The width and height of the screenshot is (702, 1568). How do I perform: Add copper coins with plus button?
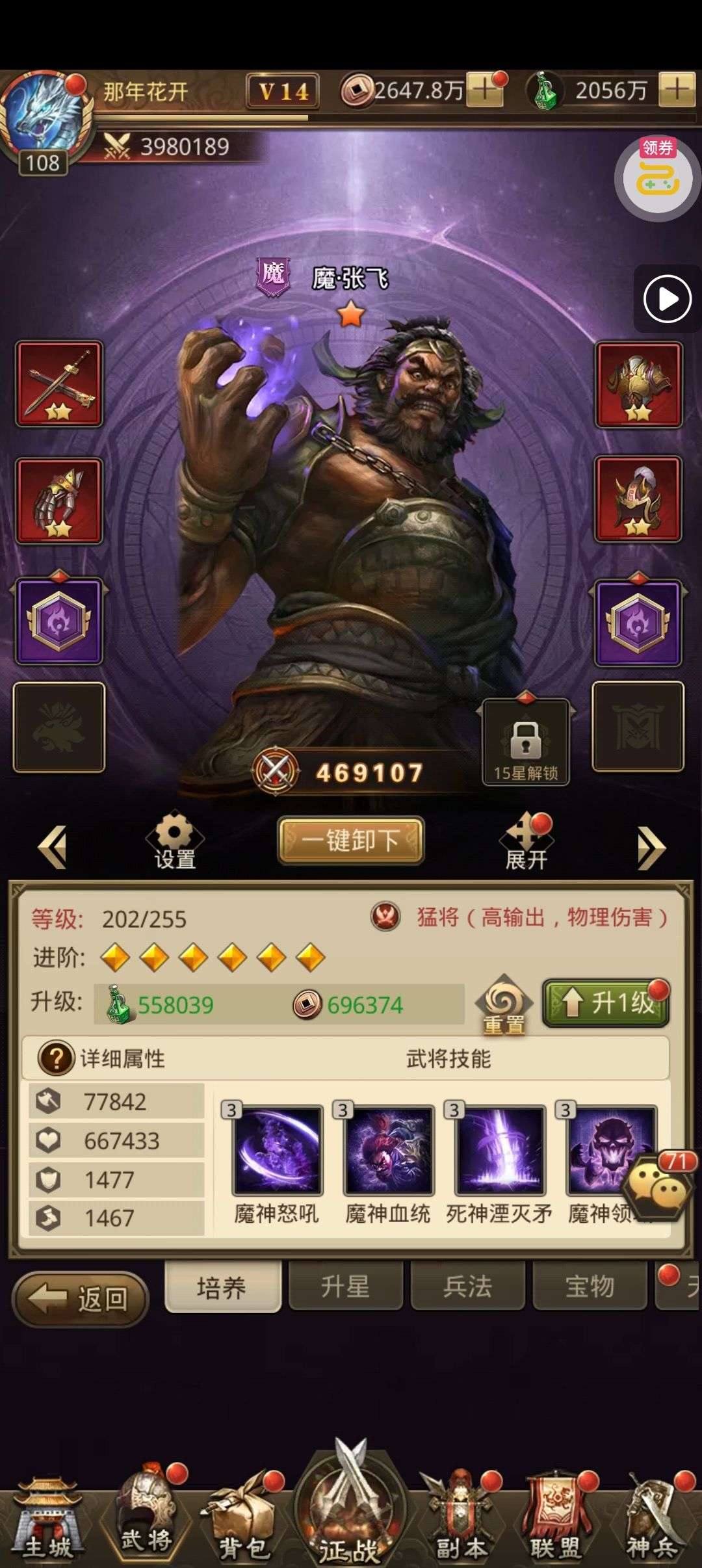485,90
